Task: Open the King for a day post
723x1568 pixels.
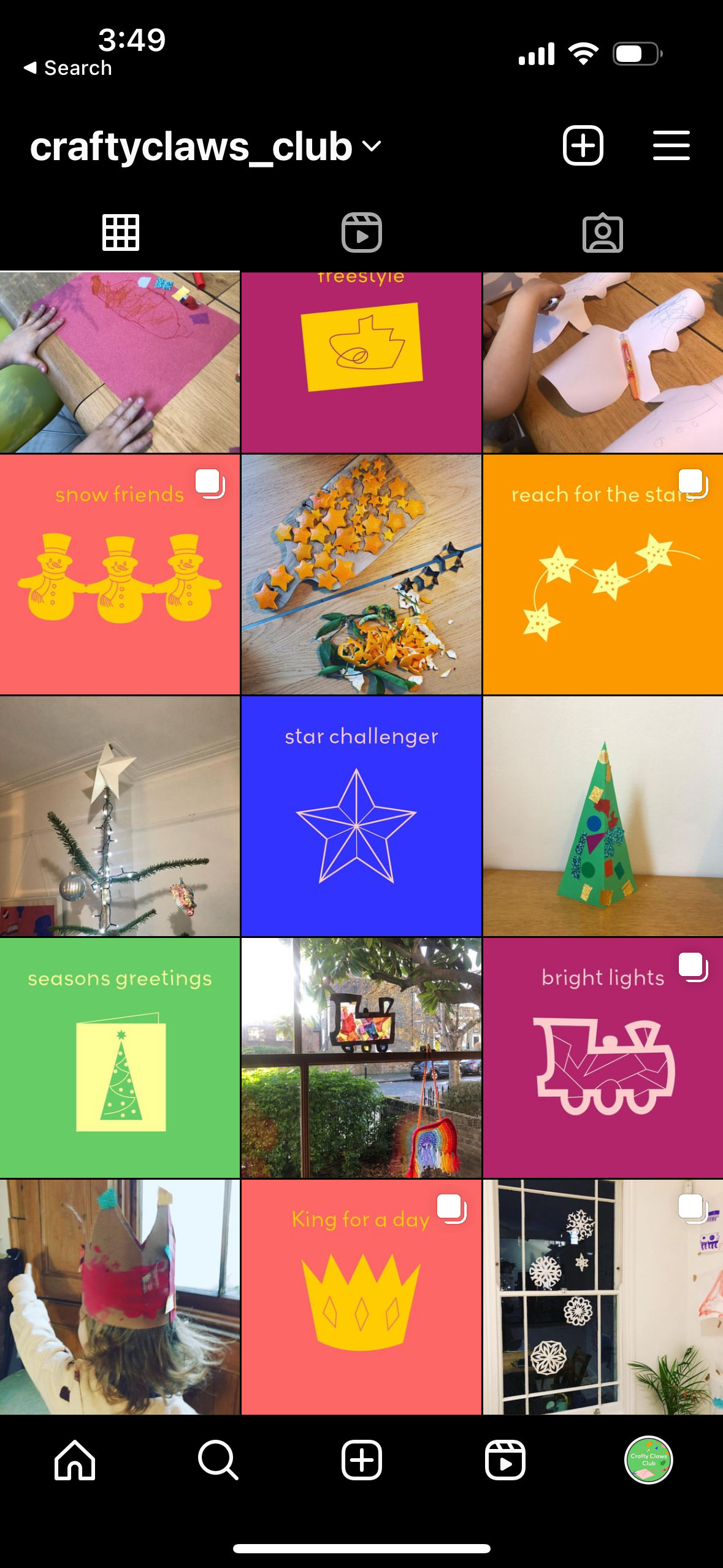Action: tap(361, 1296)
